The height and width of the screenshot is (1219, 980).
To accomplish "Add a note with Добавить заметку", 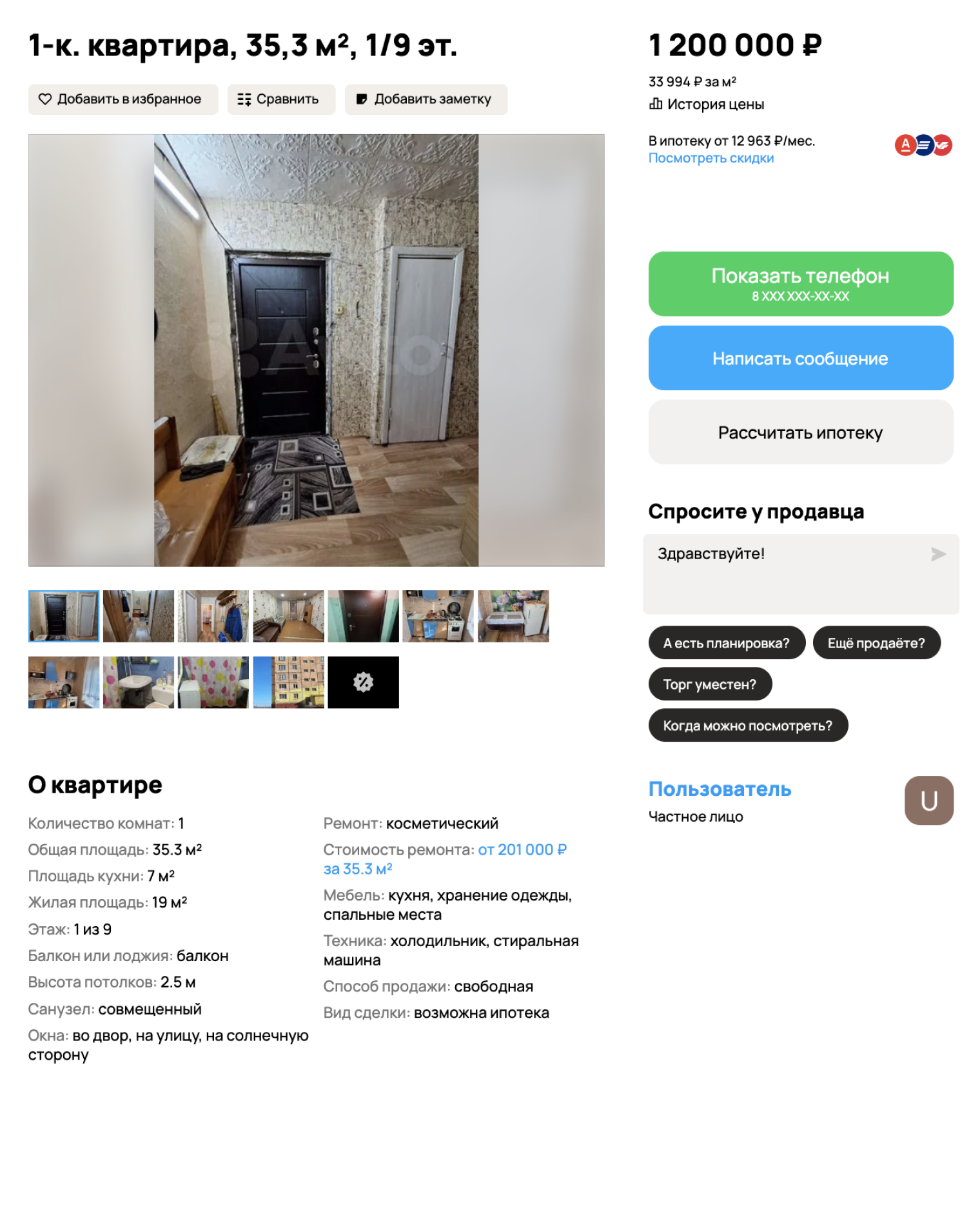I will pyautogui.click(x=426, y=99).
